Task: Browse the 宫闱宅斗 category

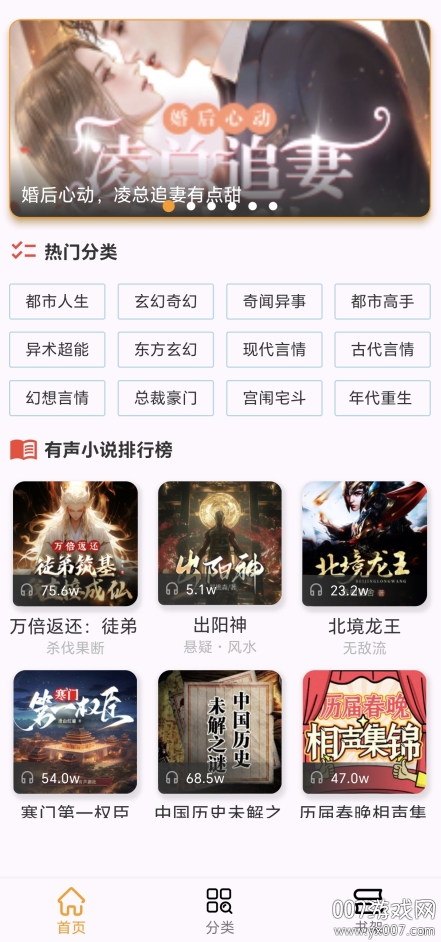Action: tap(274, 398)
